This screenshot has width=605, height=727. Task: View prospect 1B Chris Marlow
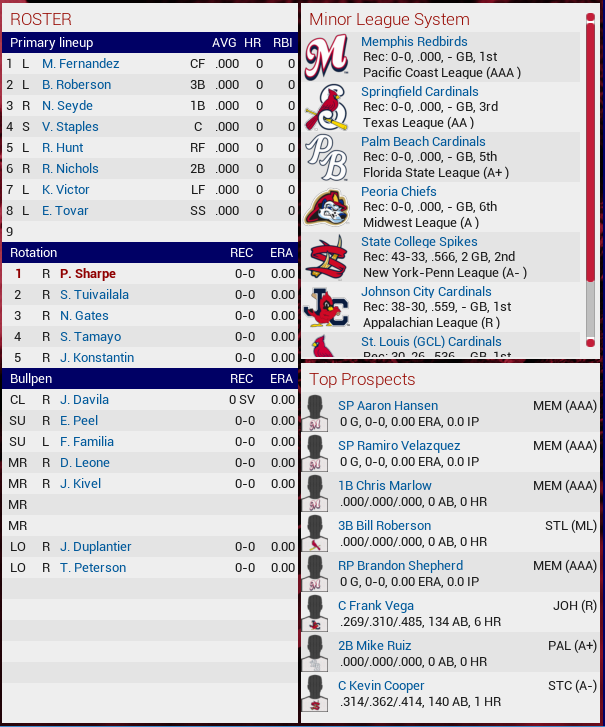pyautogui.click(x=385, y=486)
